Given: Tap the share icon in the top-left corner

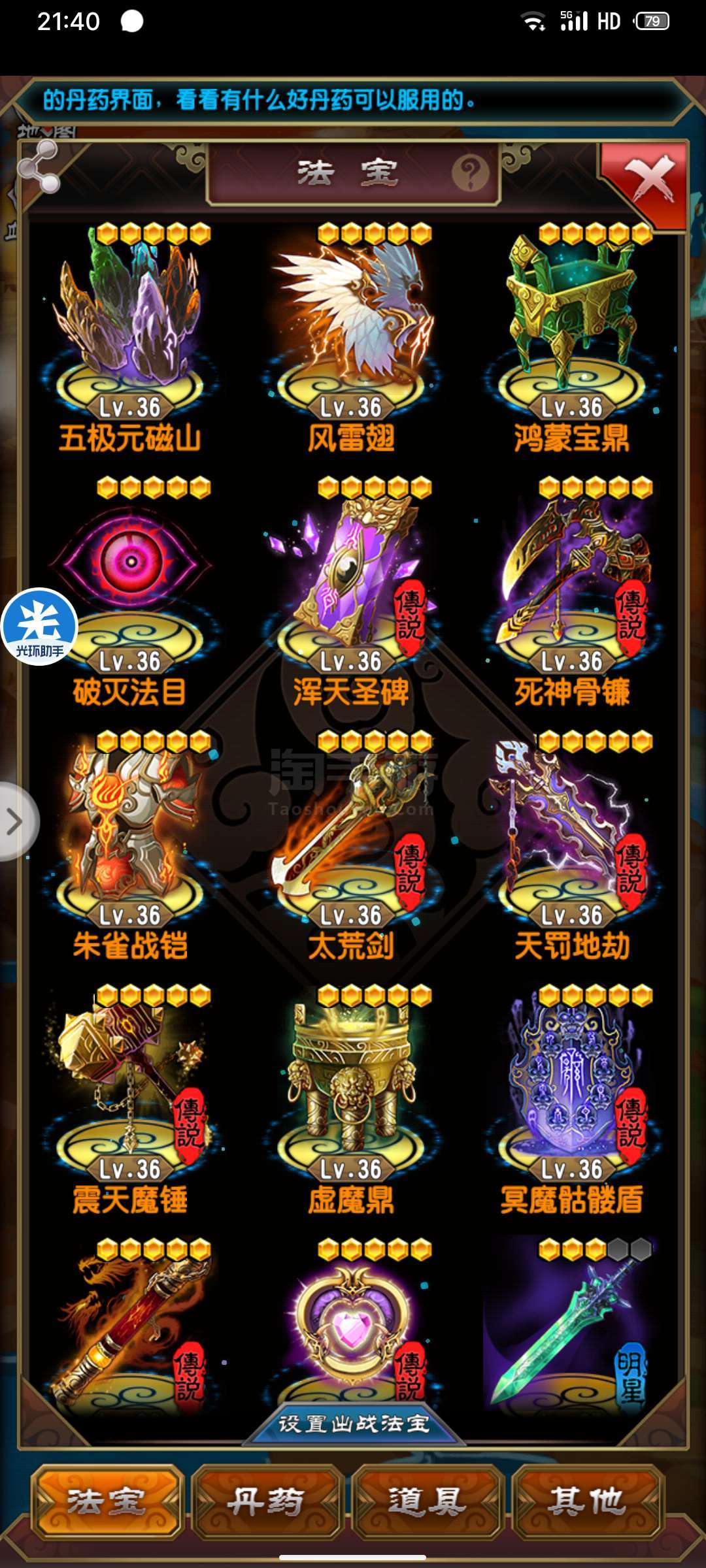Looking at the screenshot, I should click(39, 167).
